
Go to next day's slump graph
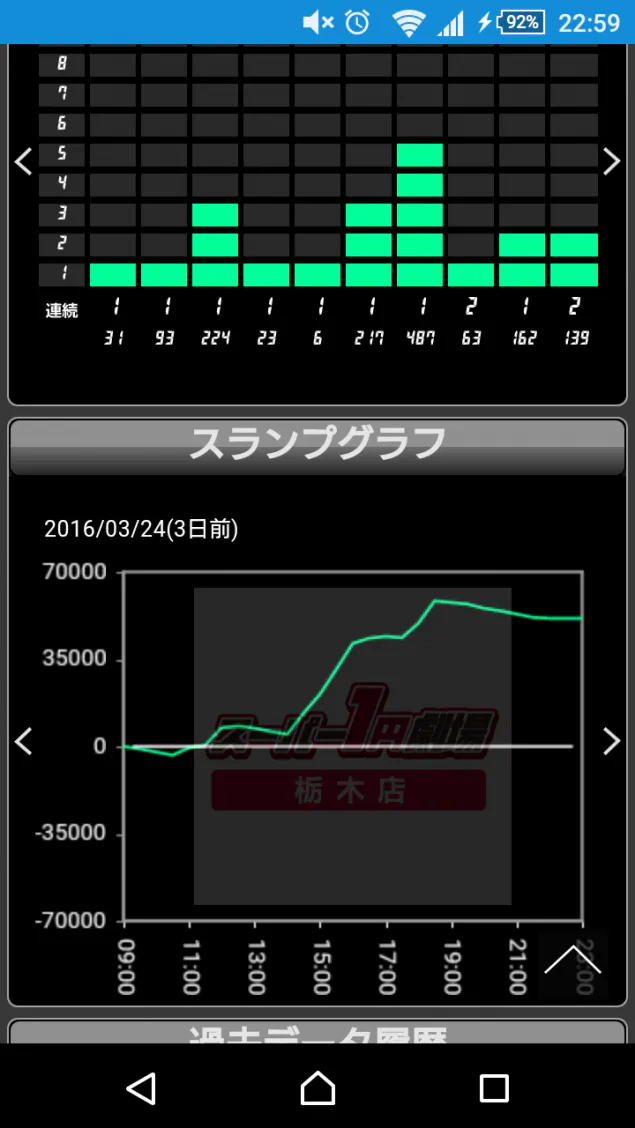coord(611,742)
